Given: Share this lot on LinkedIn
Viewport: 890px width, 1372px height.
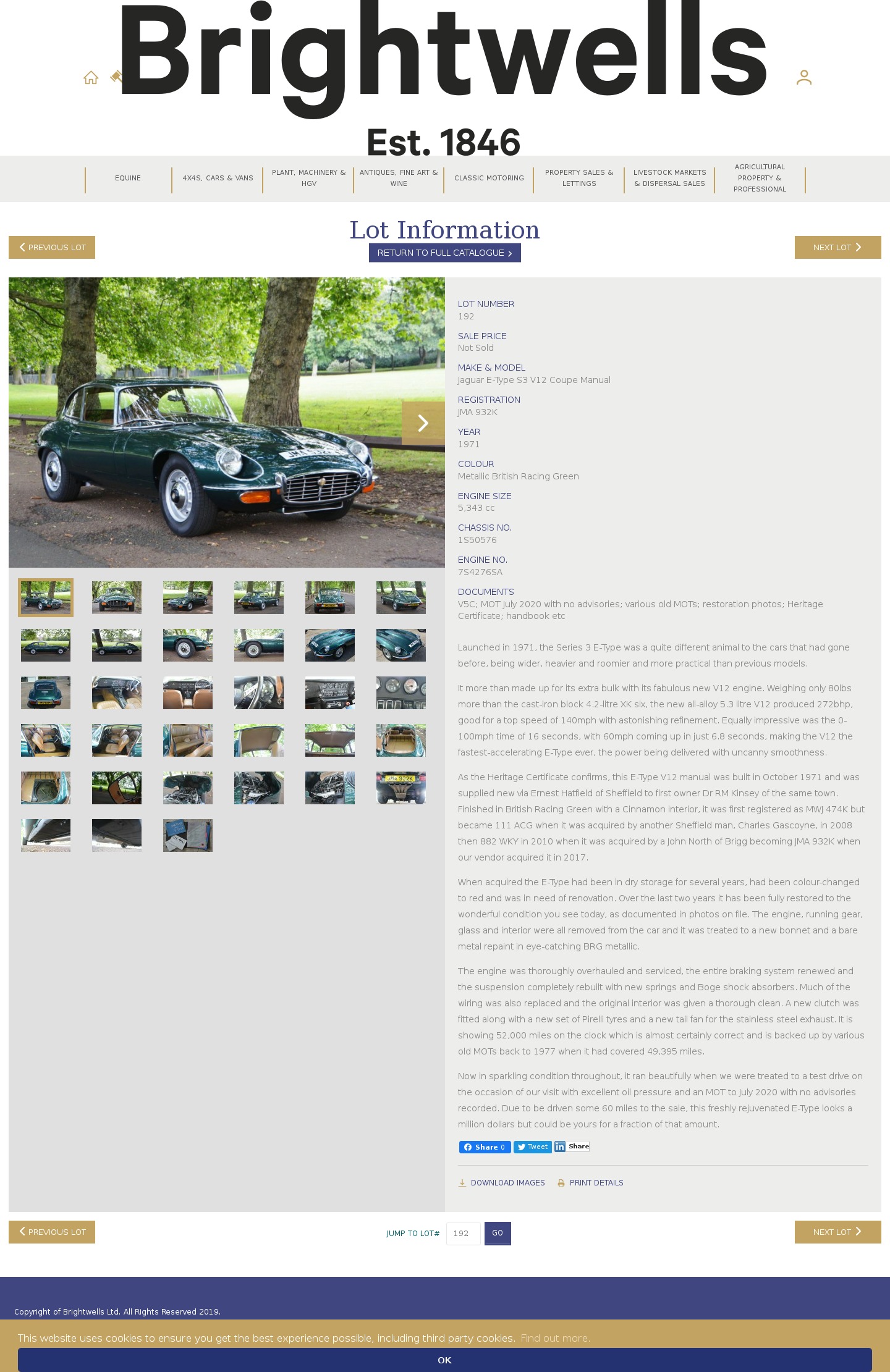Looking at the screenshot, I should pos(572,1147).
